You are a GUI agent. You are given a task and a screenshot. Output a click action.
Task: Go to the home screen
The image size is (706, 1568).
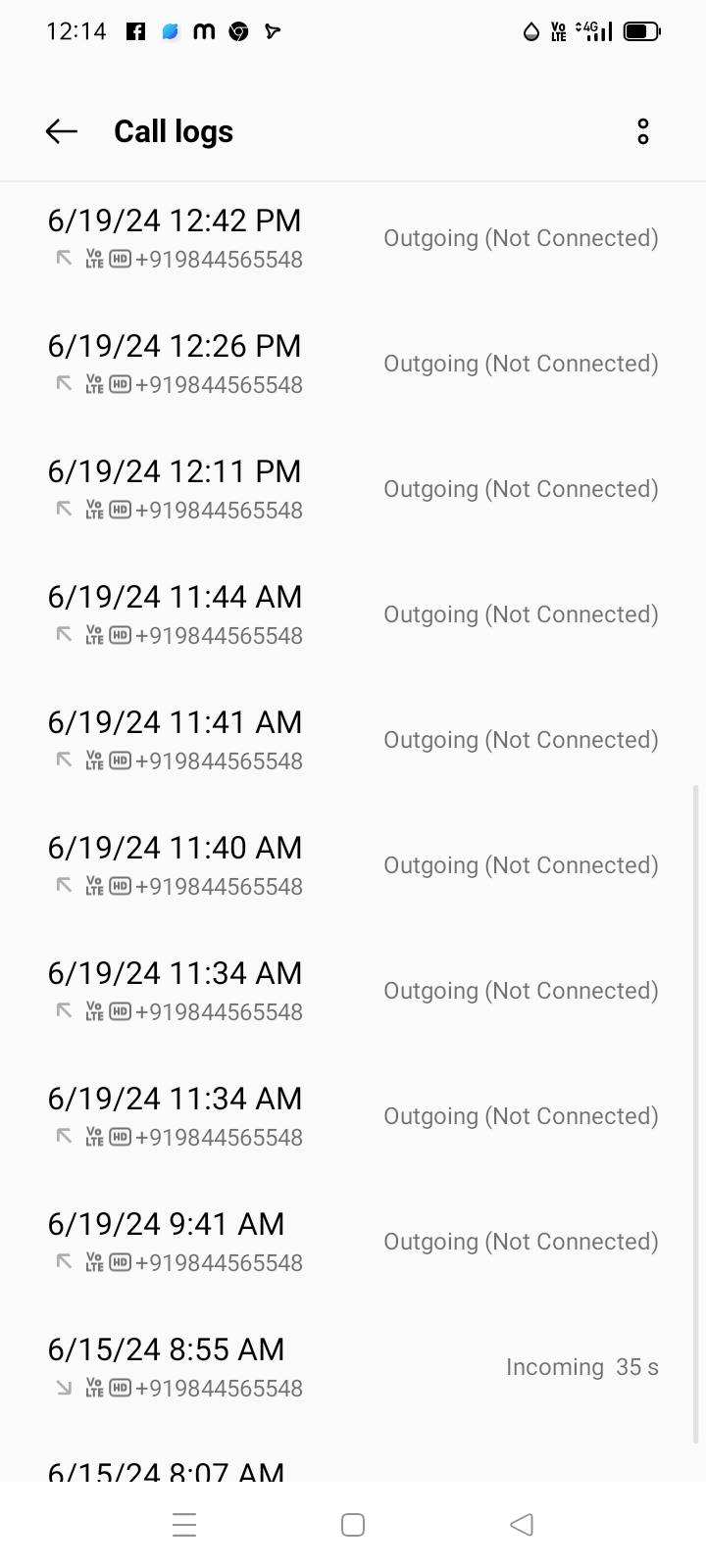353,1525
